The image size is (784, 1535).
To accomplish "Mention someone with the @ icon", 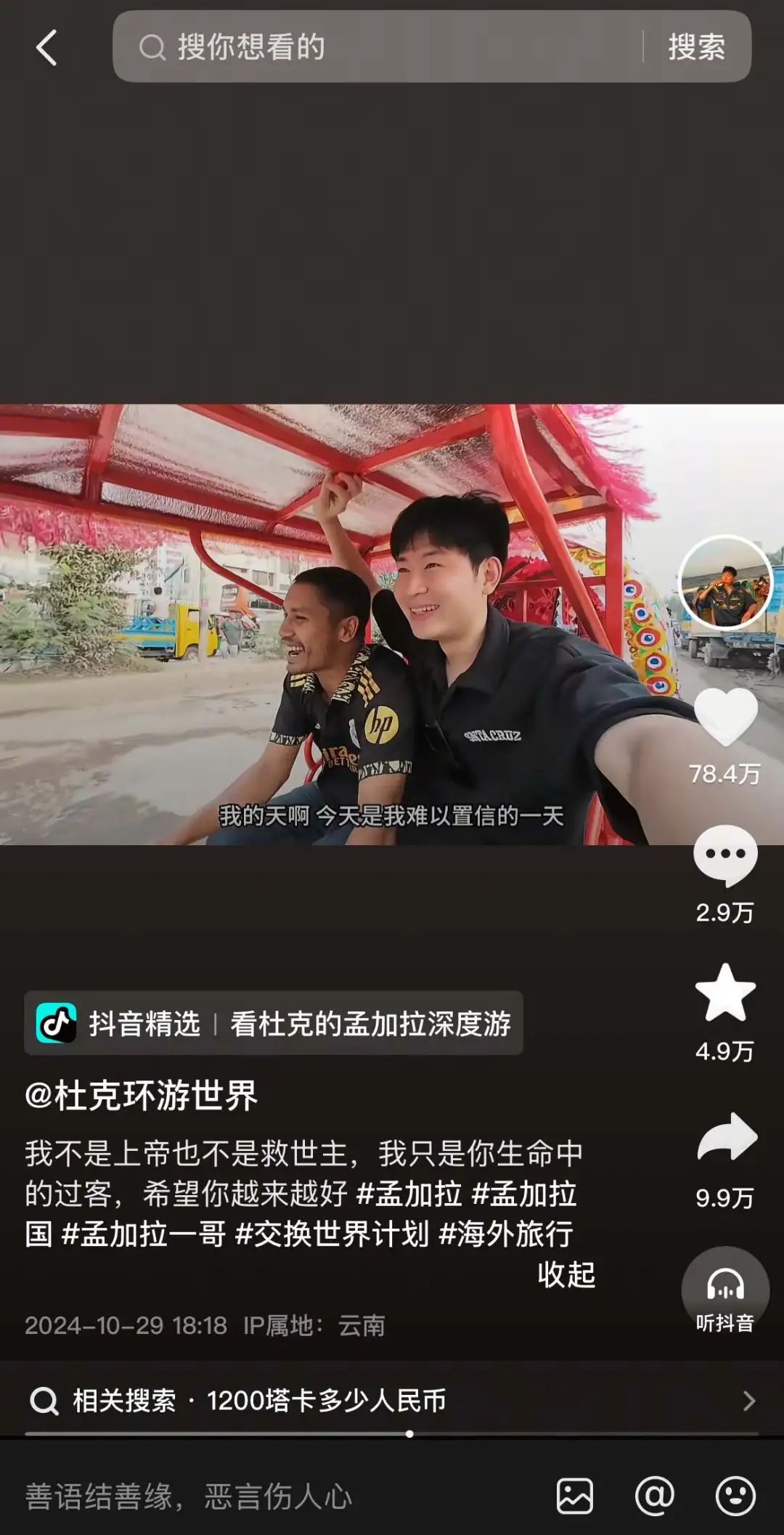I will tap(654, 1497).
